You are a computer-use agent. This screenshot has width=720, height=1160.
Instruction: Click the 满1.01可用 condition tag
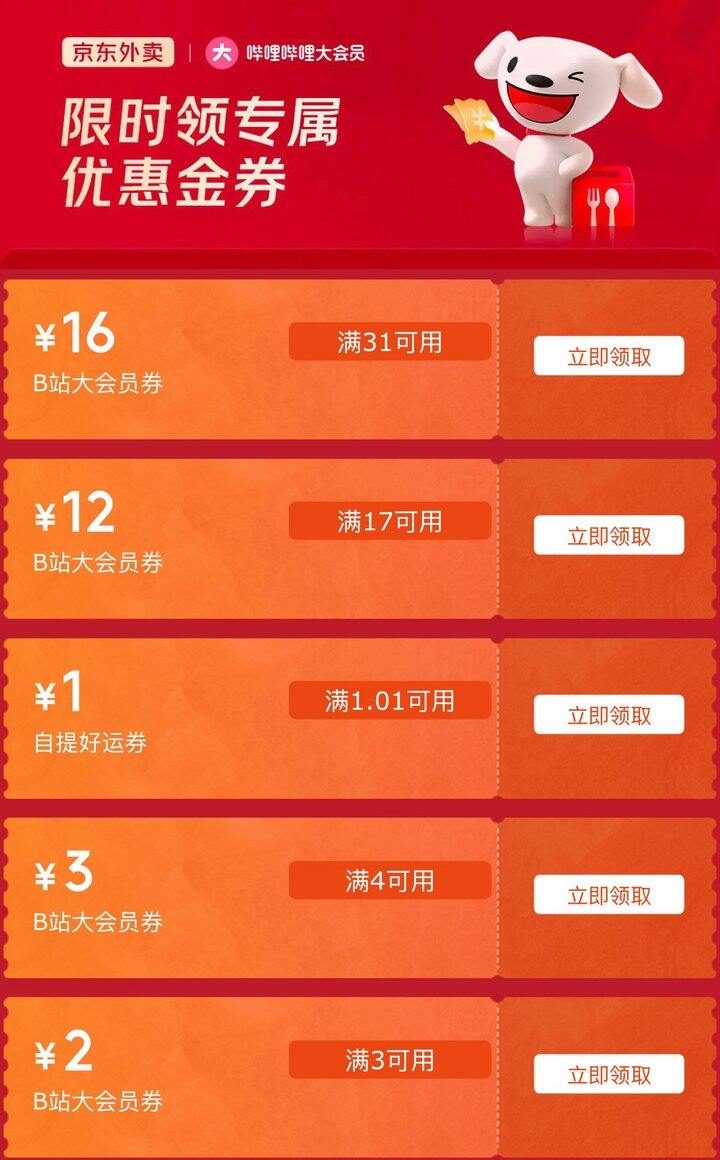389,701
